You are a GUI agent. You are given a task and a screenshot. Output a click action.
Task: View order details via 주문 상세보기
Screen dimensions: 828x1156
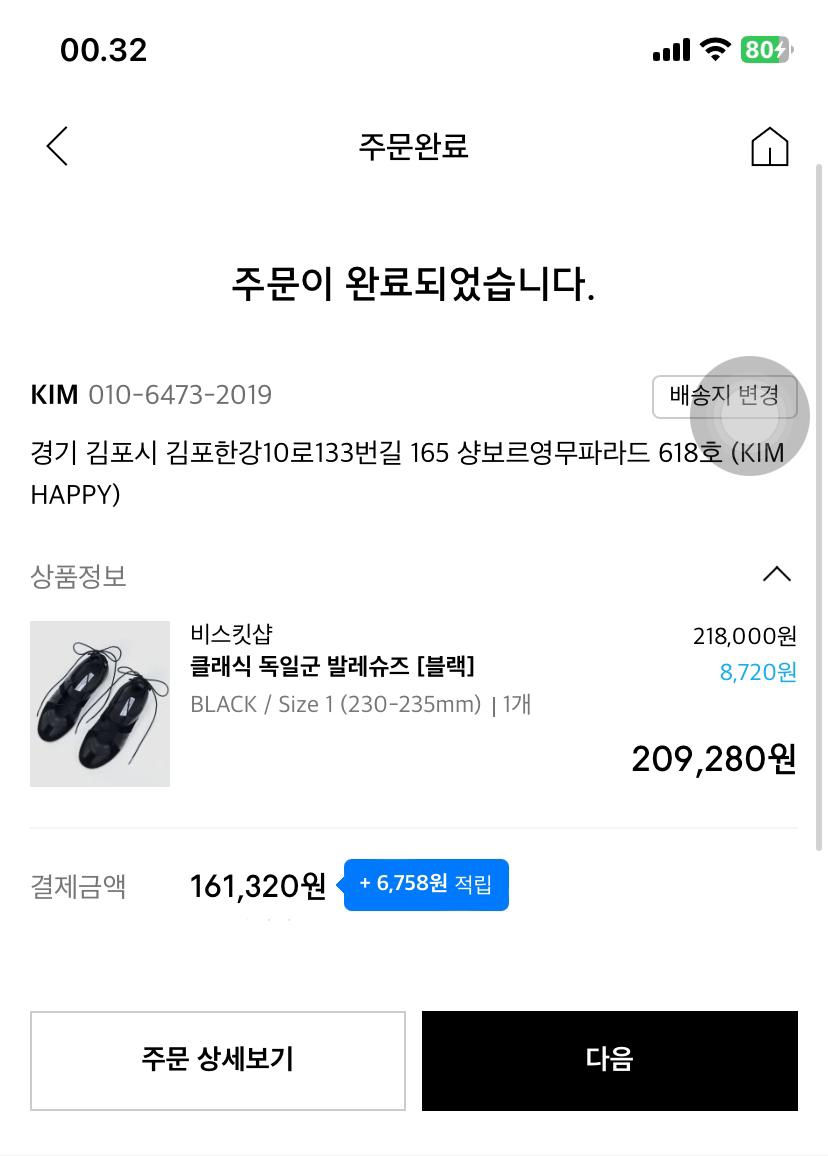click(218, 1060)
